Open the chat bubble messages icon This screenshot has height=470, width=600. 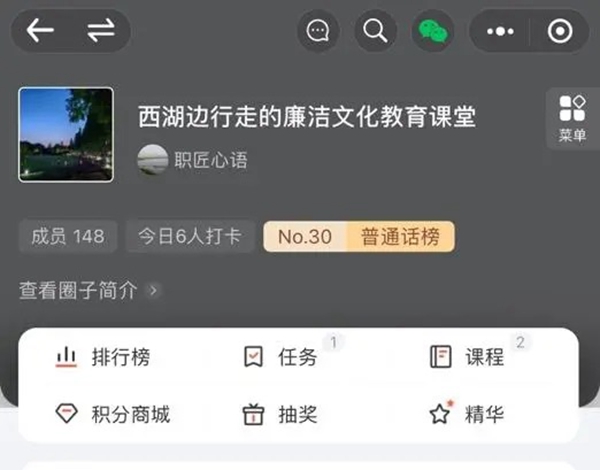tap(318, 31)
